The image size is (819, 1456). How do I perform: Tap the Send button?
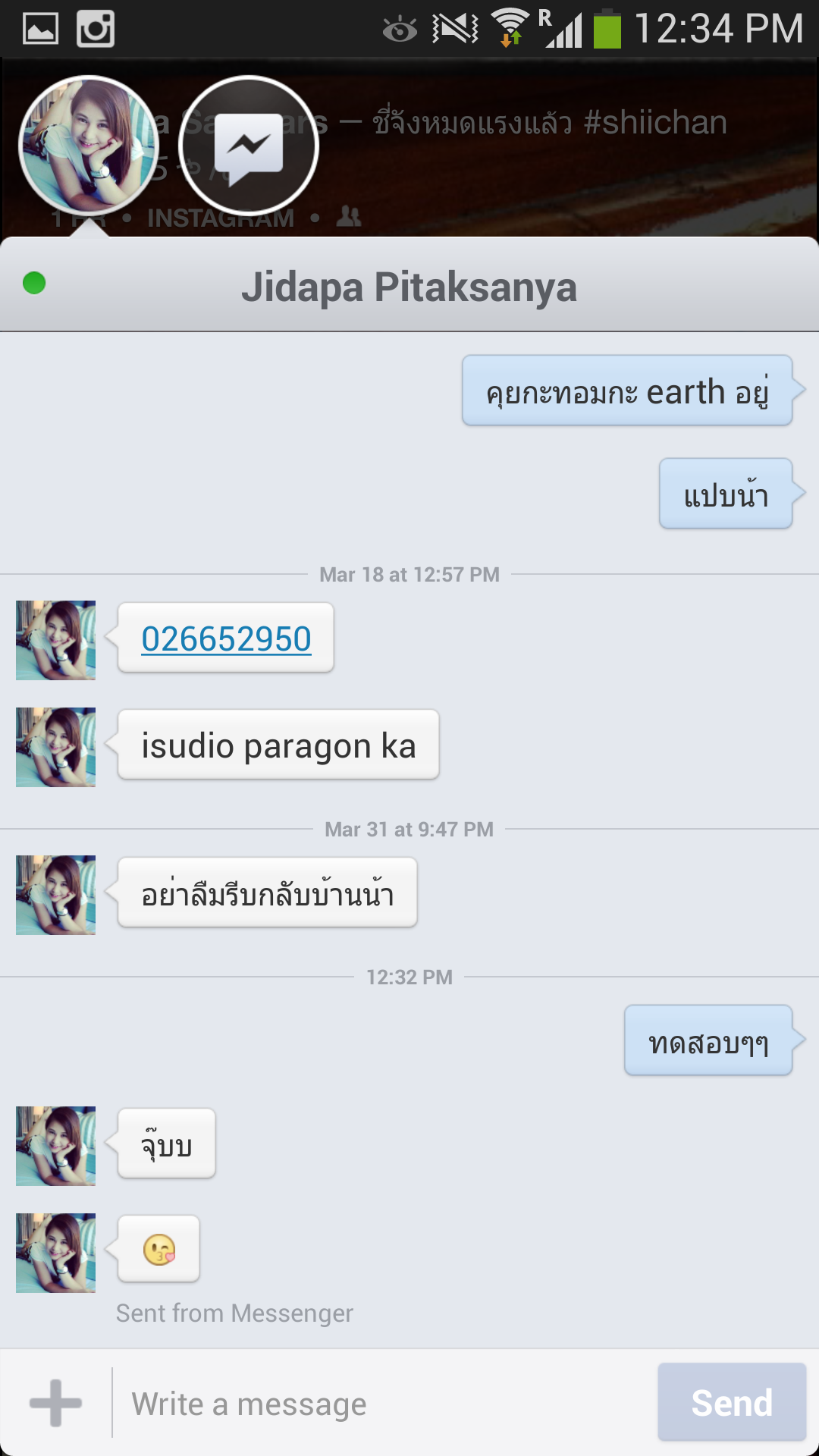(x=731, y=1402)
